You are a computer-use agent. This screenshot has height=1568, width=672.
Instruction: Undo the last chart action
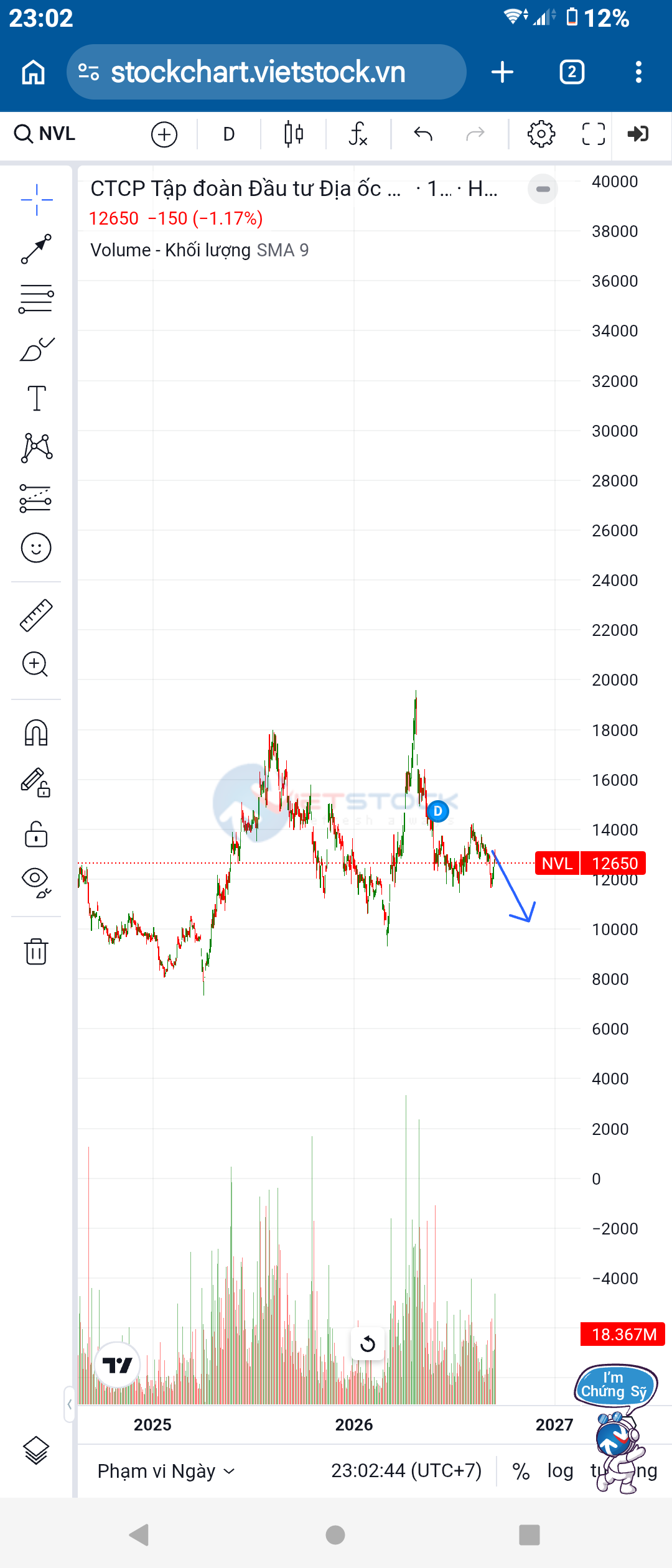(423, 134)
